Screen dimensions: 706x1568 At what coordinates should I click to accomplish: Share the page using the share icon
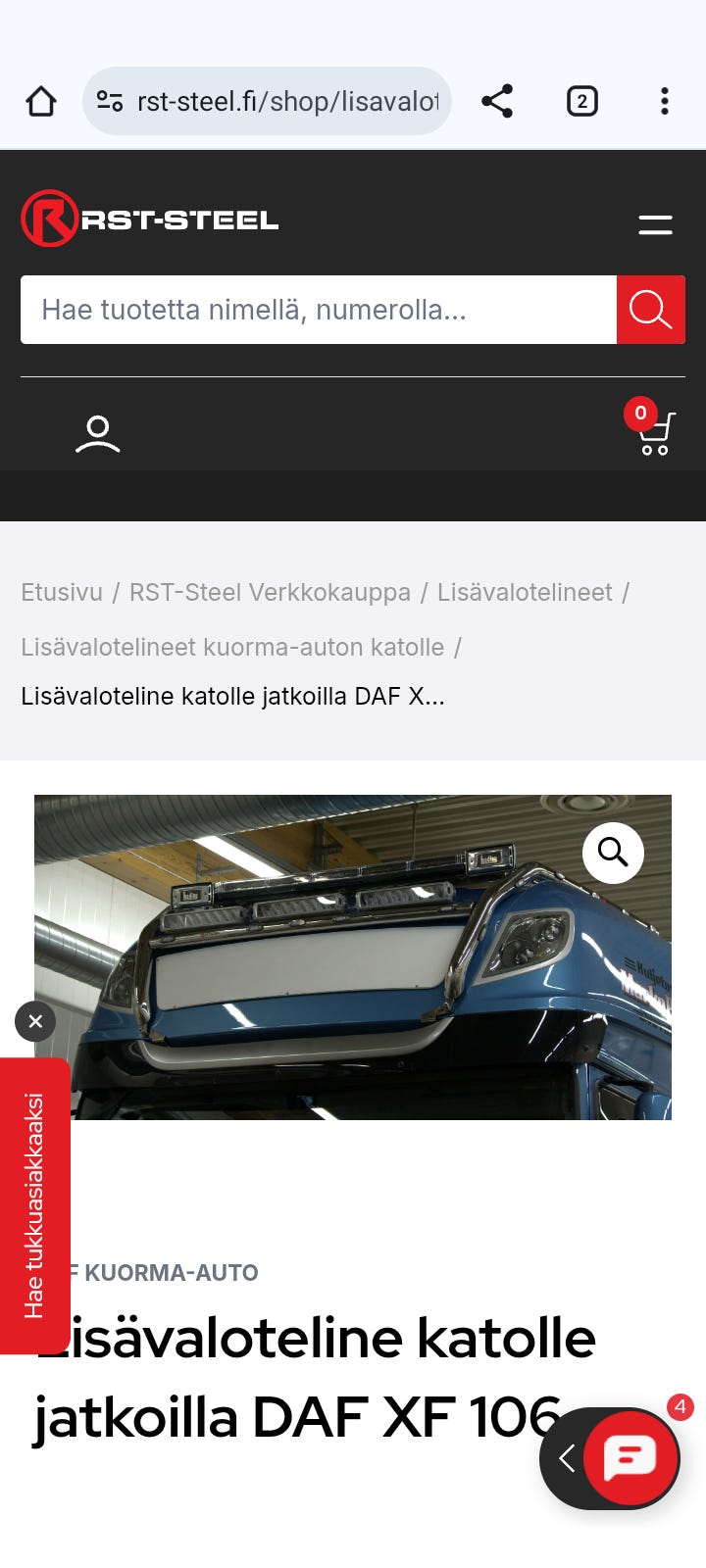496,100
